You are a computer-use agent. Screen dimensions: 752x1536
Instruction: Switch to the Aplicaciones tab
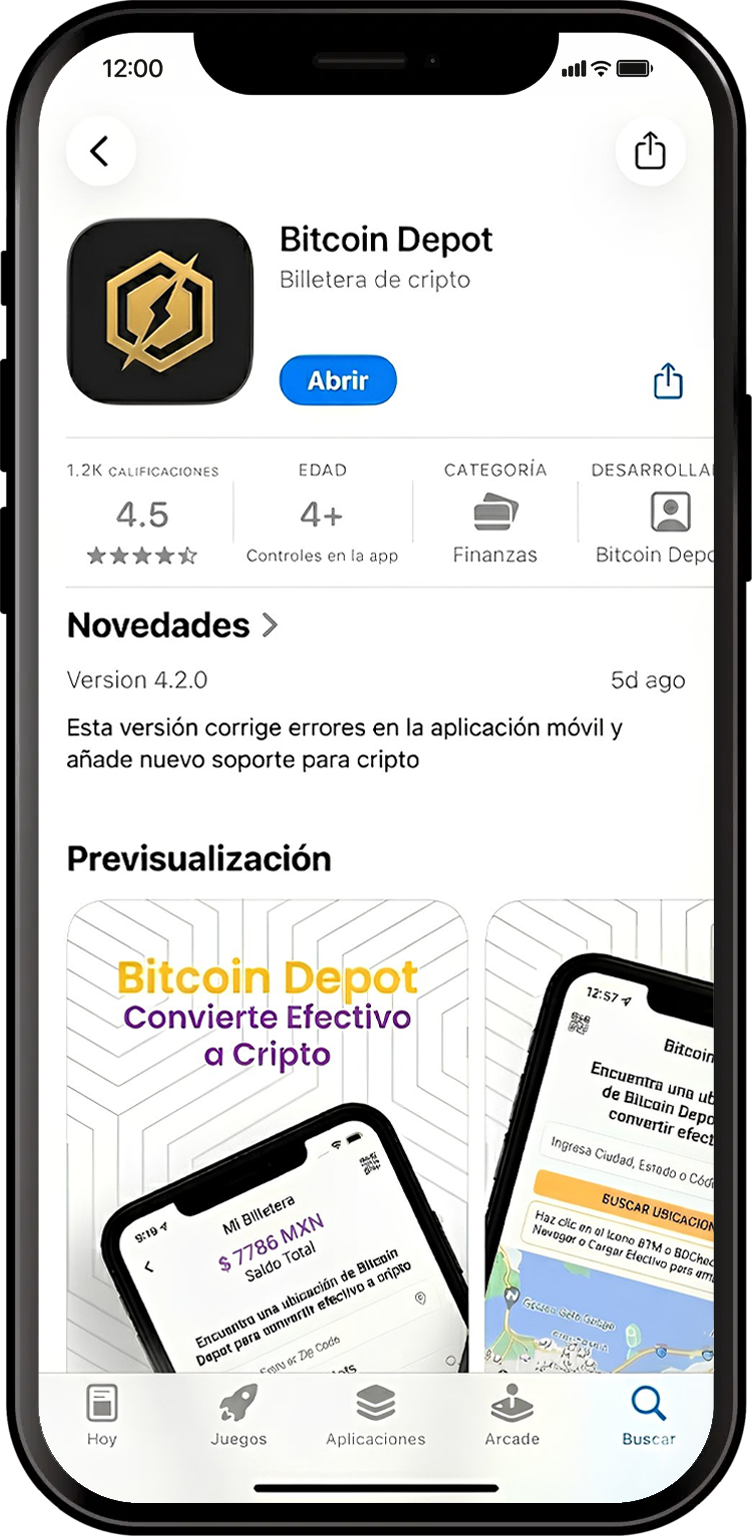click(x=375, y=1416)
